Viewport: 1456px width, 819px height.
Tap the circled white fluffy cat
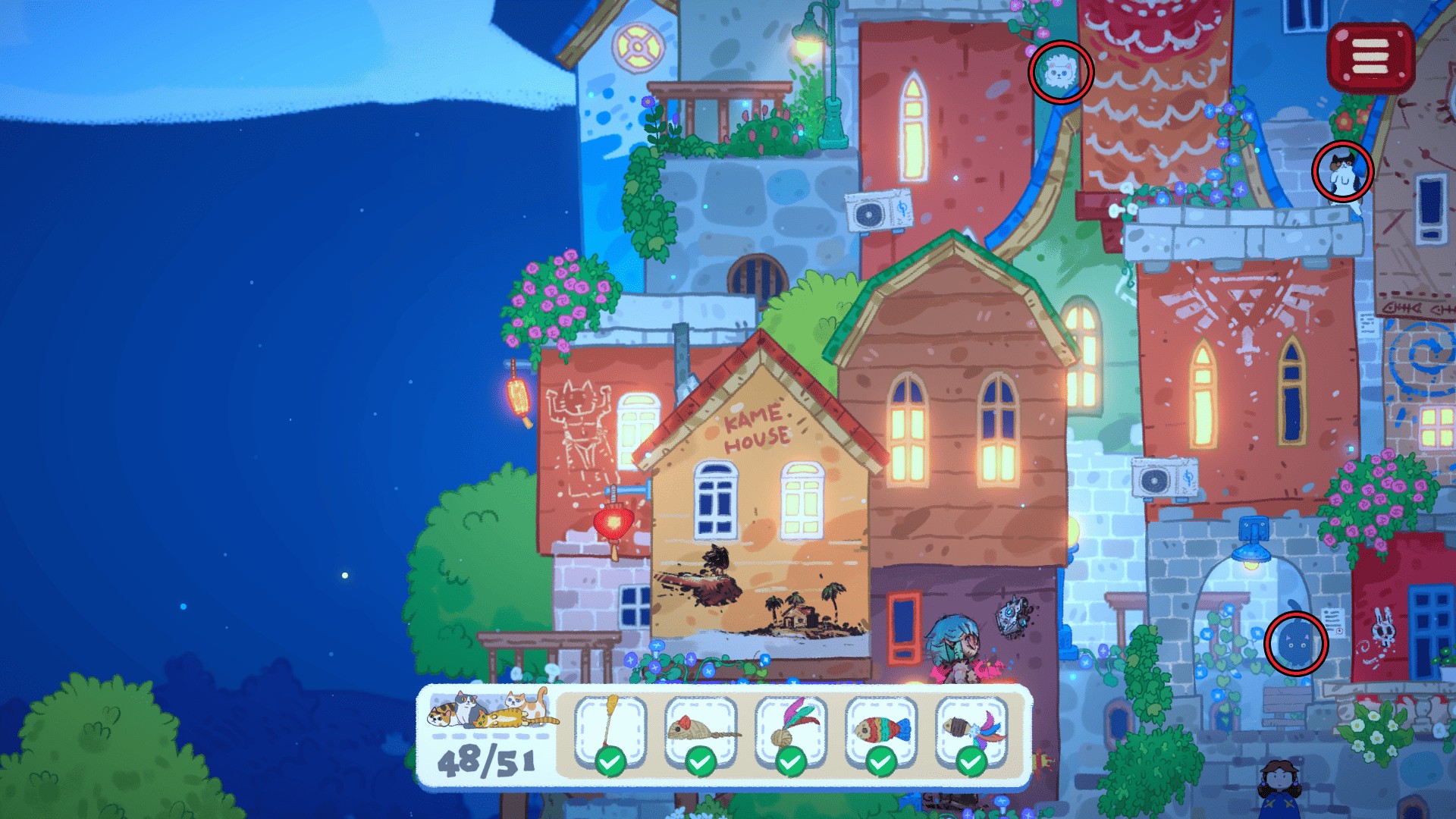point(1060,72)
